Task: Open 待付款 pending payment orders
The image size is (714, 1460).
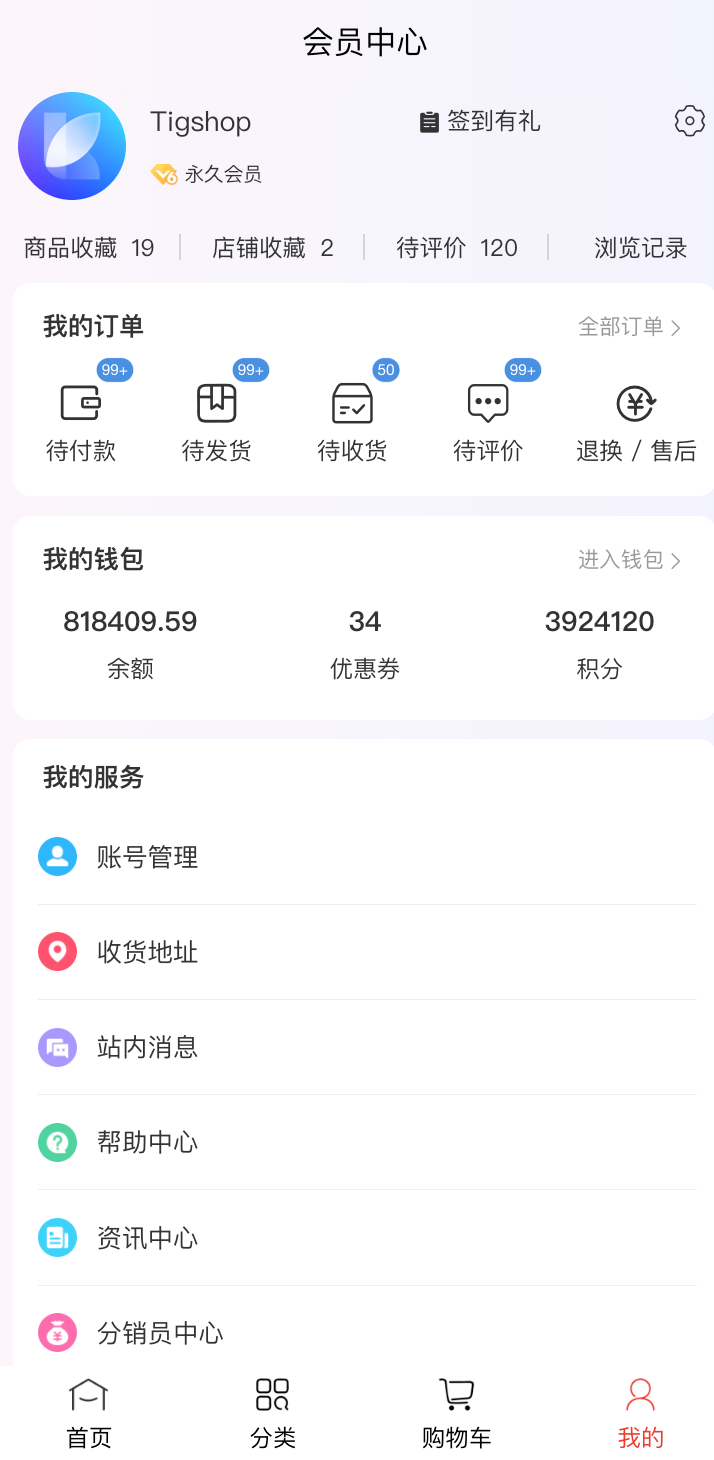Action: point(81,422)
